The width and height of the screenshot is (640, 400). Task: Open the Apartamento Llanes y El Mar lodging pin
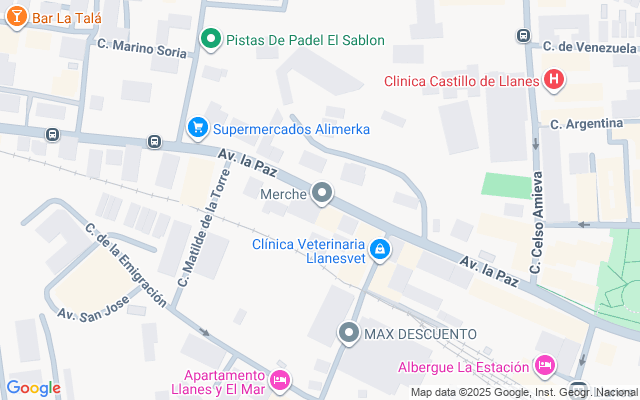[x=281, y=379]
